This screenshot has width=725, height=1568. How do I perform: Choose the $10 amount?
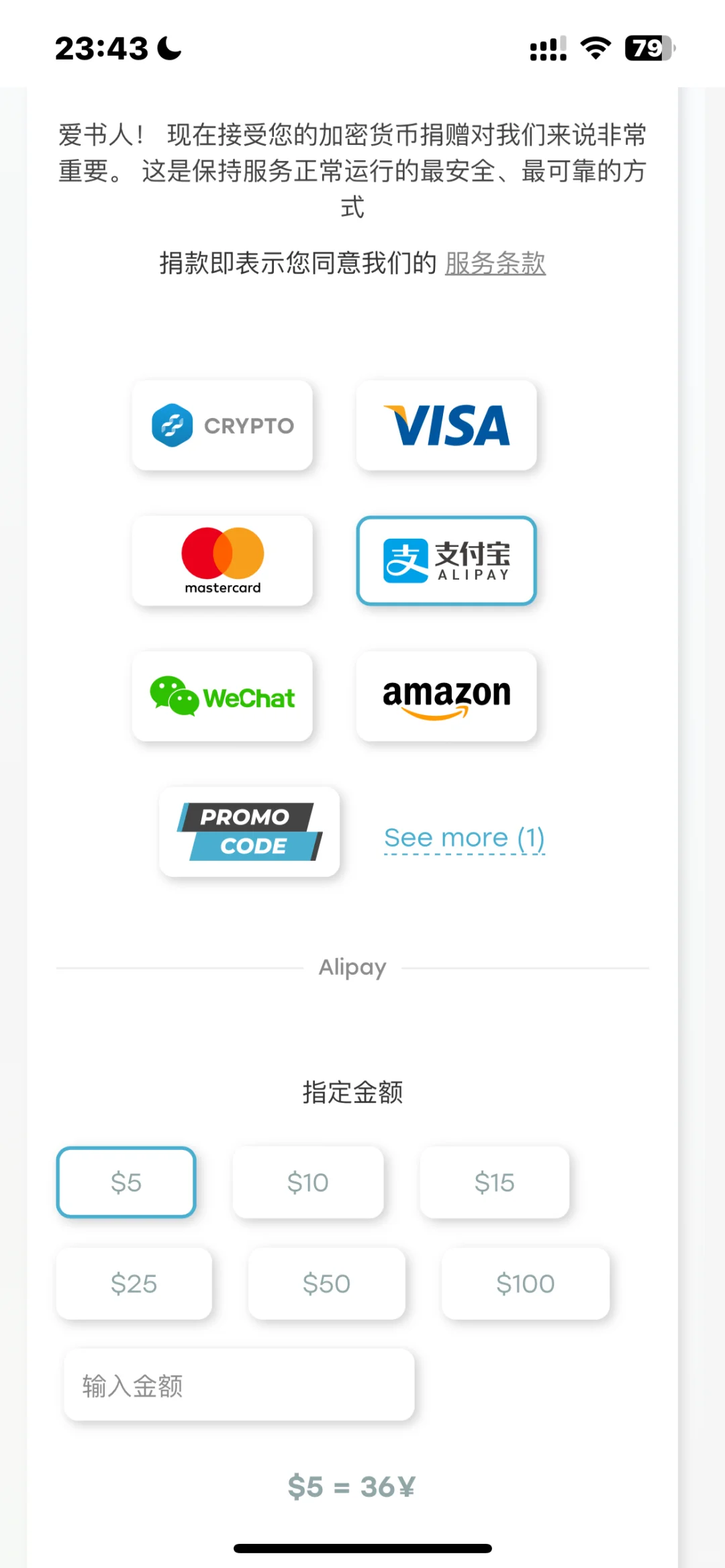coord(308,1182)
